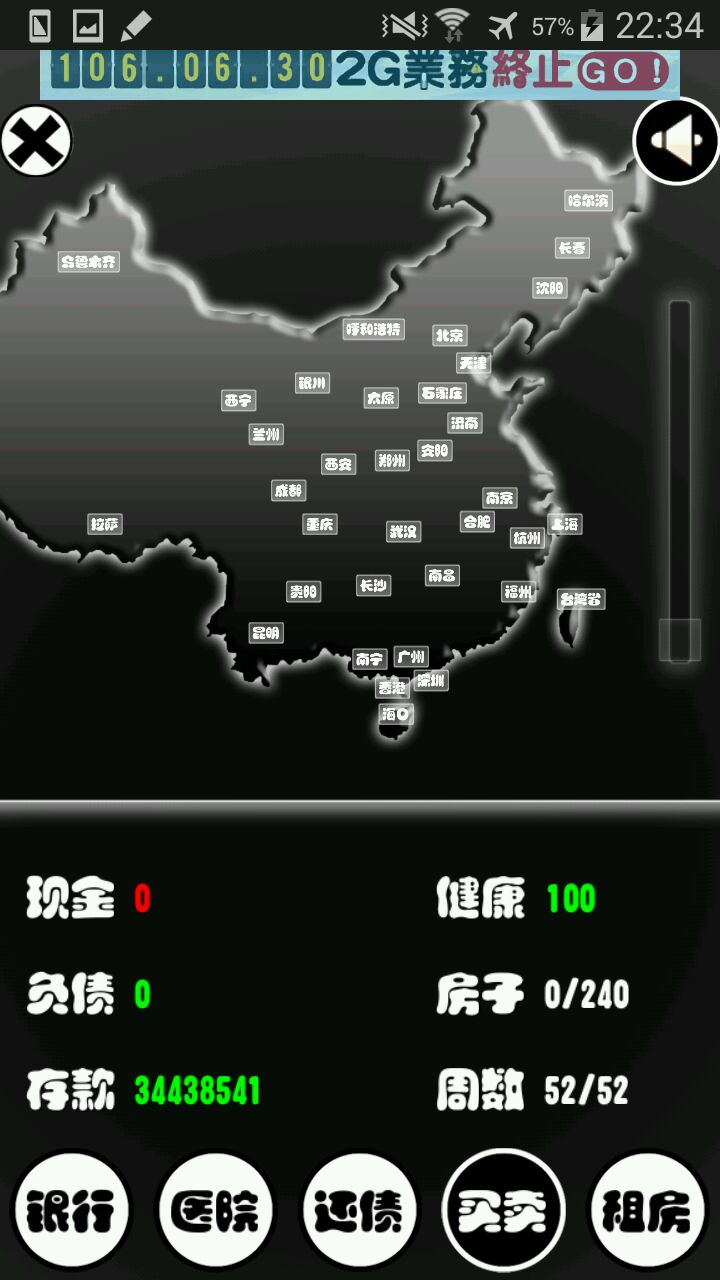This screenshot has width=720, height=1280.
Task: Select 台湾省 on the map
Action: click(x=581, y=599)
